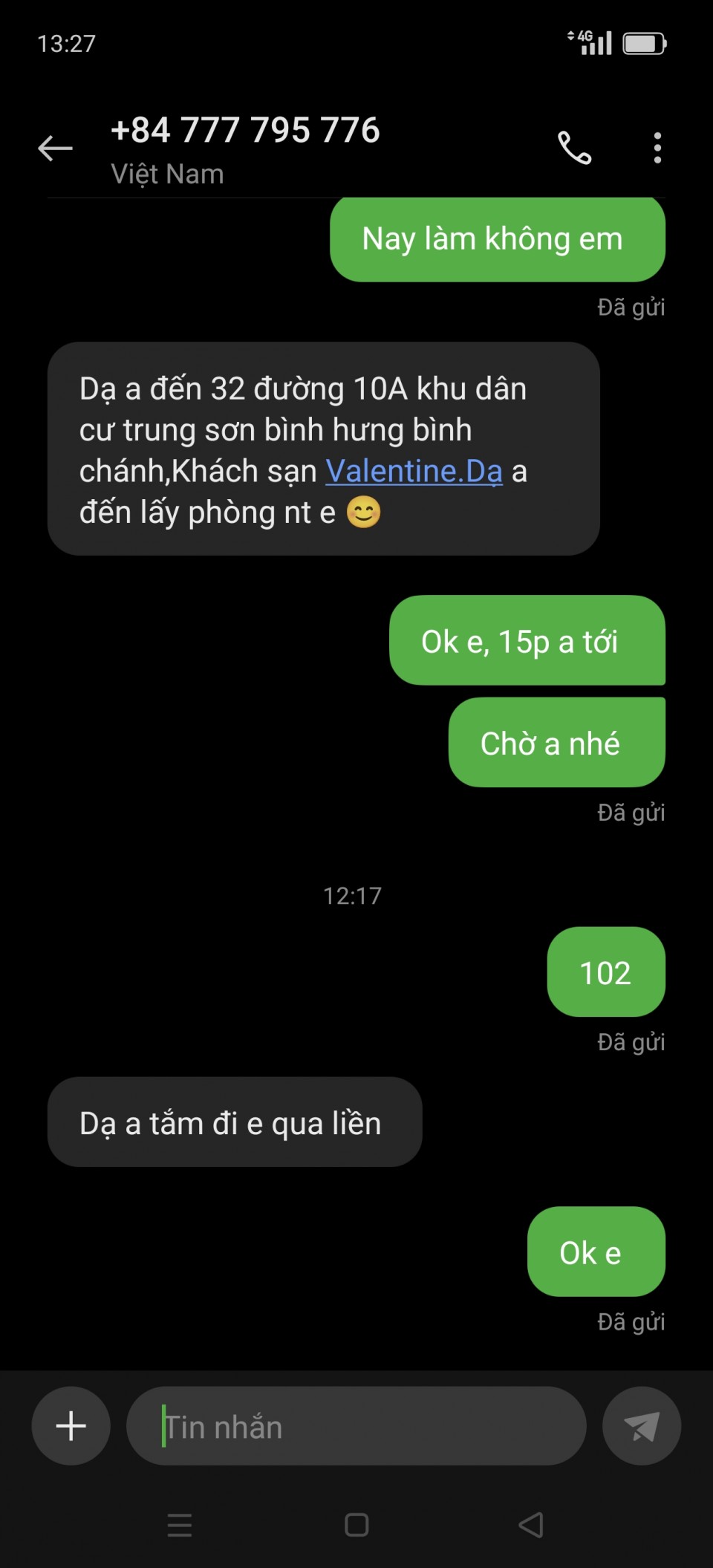Screen dimensions: 713x1568
Task: Open recent apps from navigation bar
Action: [x=180, y=1525]
